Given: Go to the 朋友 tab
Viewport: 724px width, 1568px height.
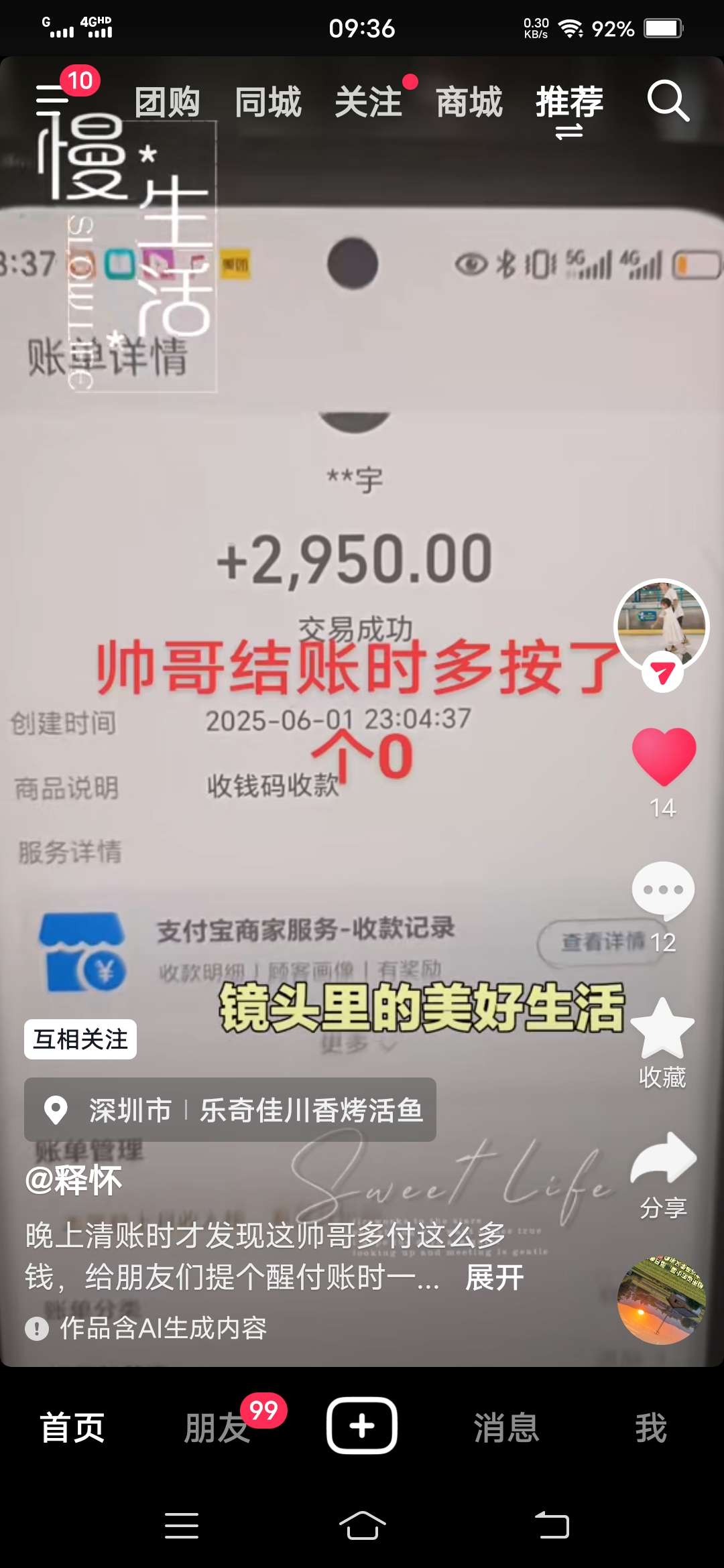Looking at the screenshot, I should [x=217, y=1427].
